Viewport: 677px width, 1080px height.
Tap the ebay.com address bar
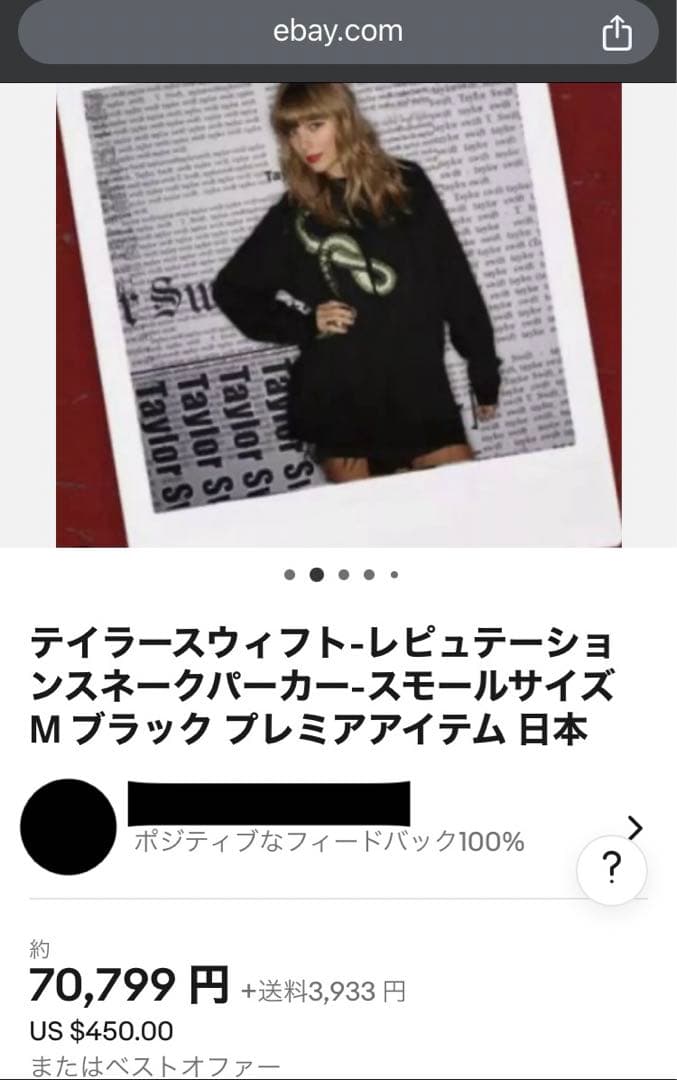pos(338,32)
